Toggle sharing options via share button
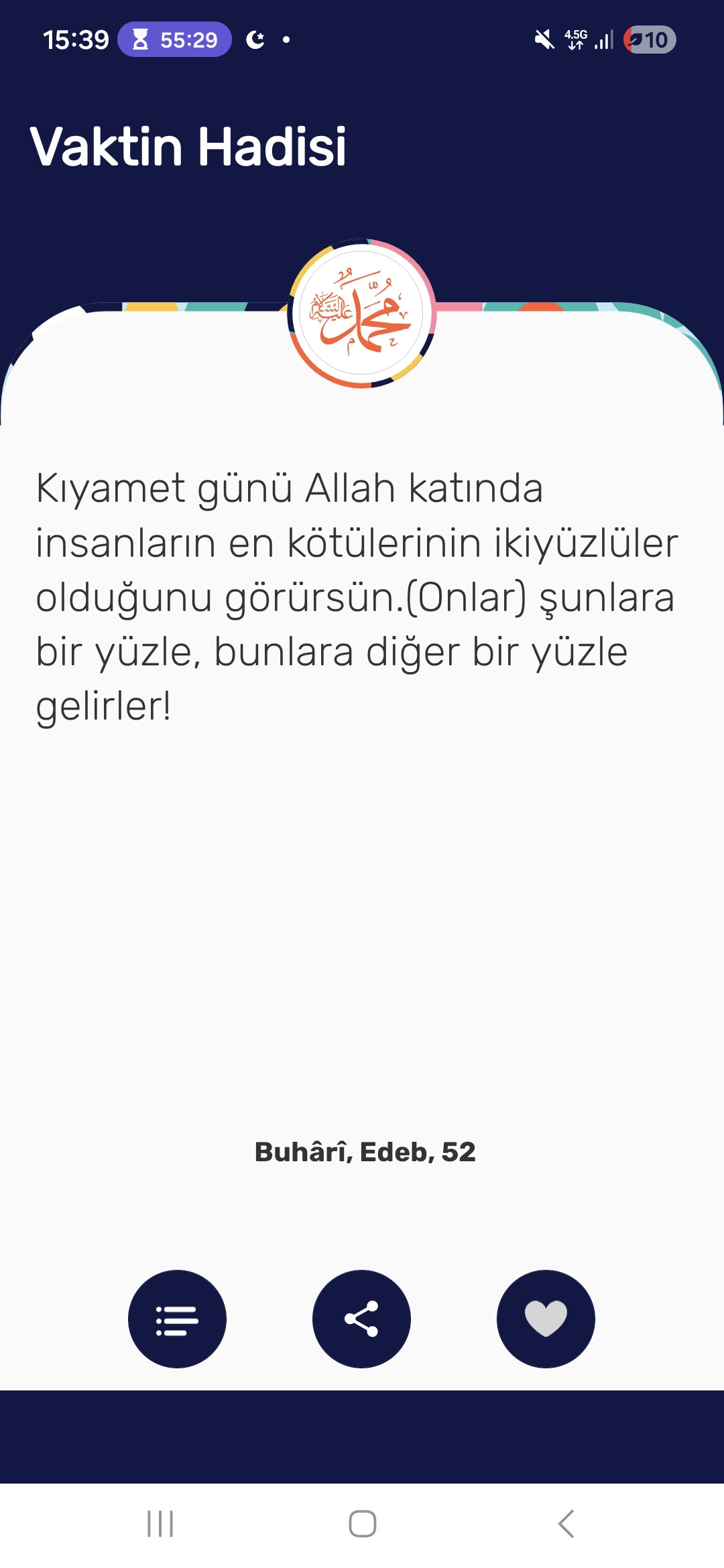The image size is (724, 1568). (361, 1317)
